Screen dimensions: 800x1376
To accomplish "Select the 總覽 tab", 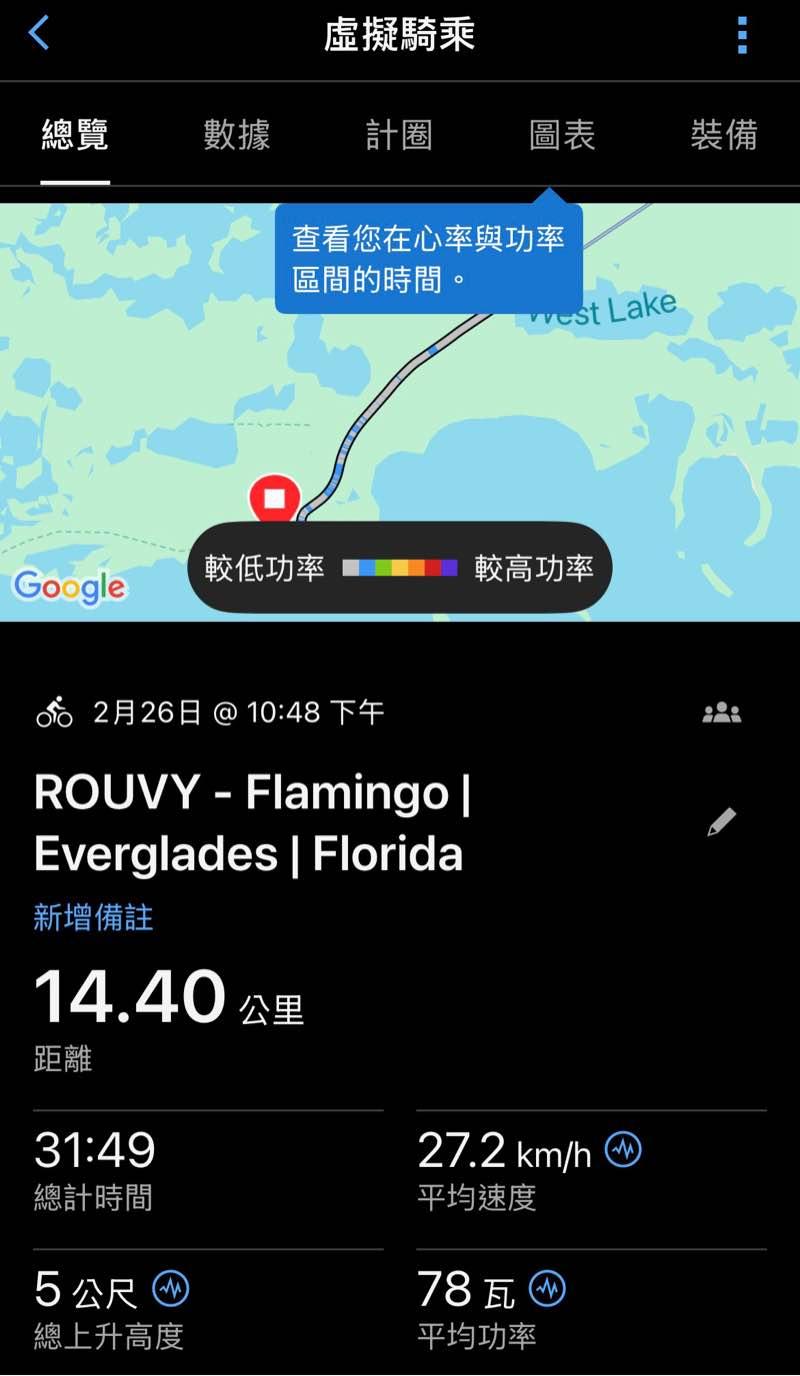I will point(75,135).
